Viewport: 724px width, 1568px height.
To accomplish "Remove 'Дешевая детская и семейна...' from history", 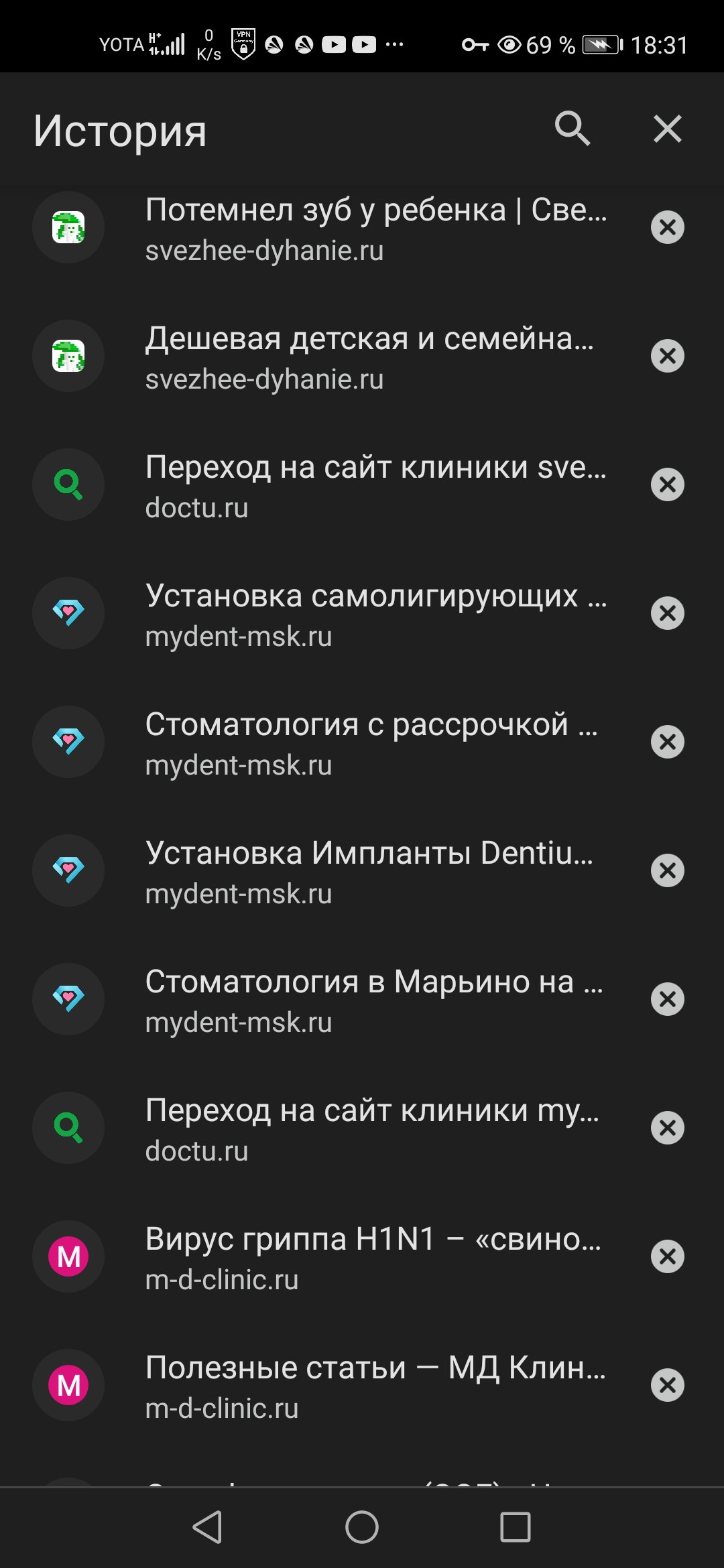I will click(667, 356).
